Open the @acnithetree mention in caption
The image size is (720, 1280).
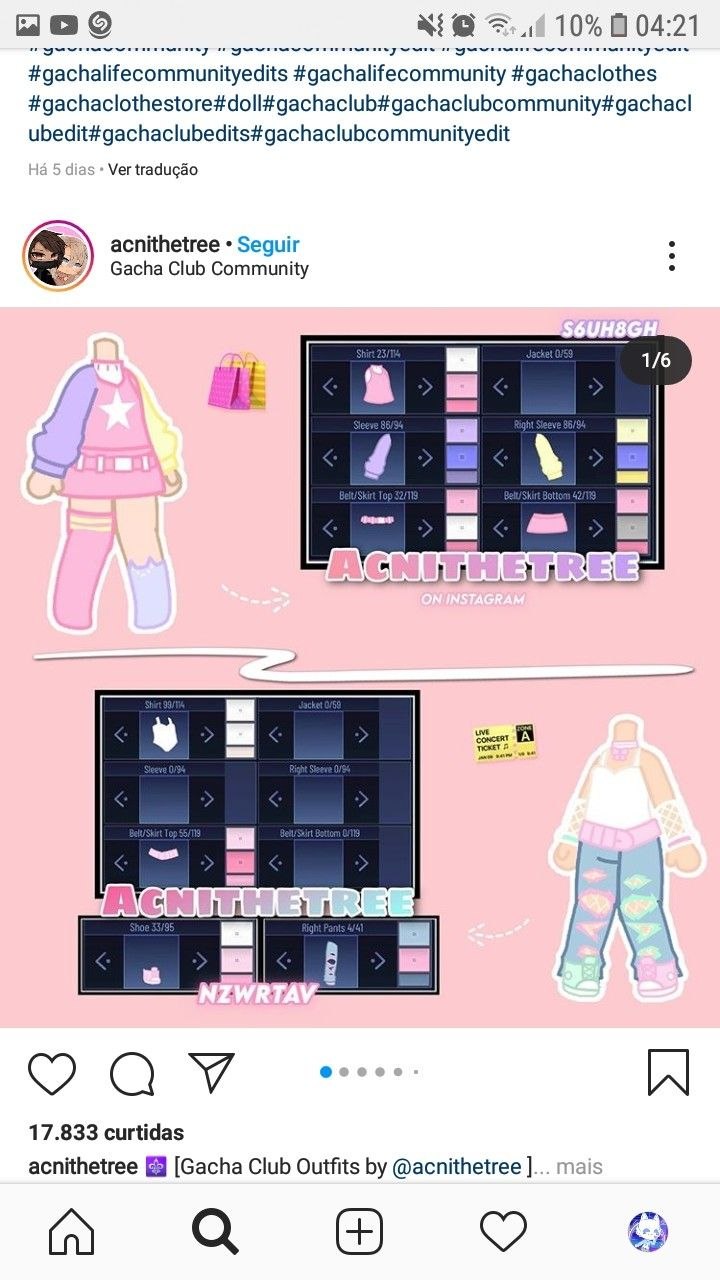click(456, 1166)
